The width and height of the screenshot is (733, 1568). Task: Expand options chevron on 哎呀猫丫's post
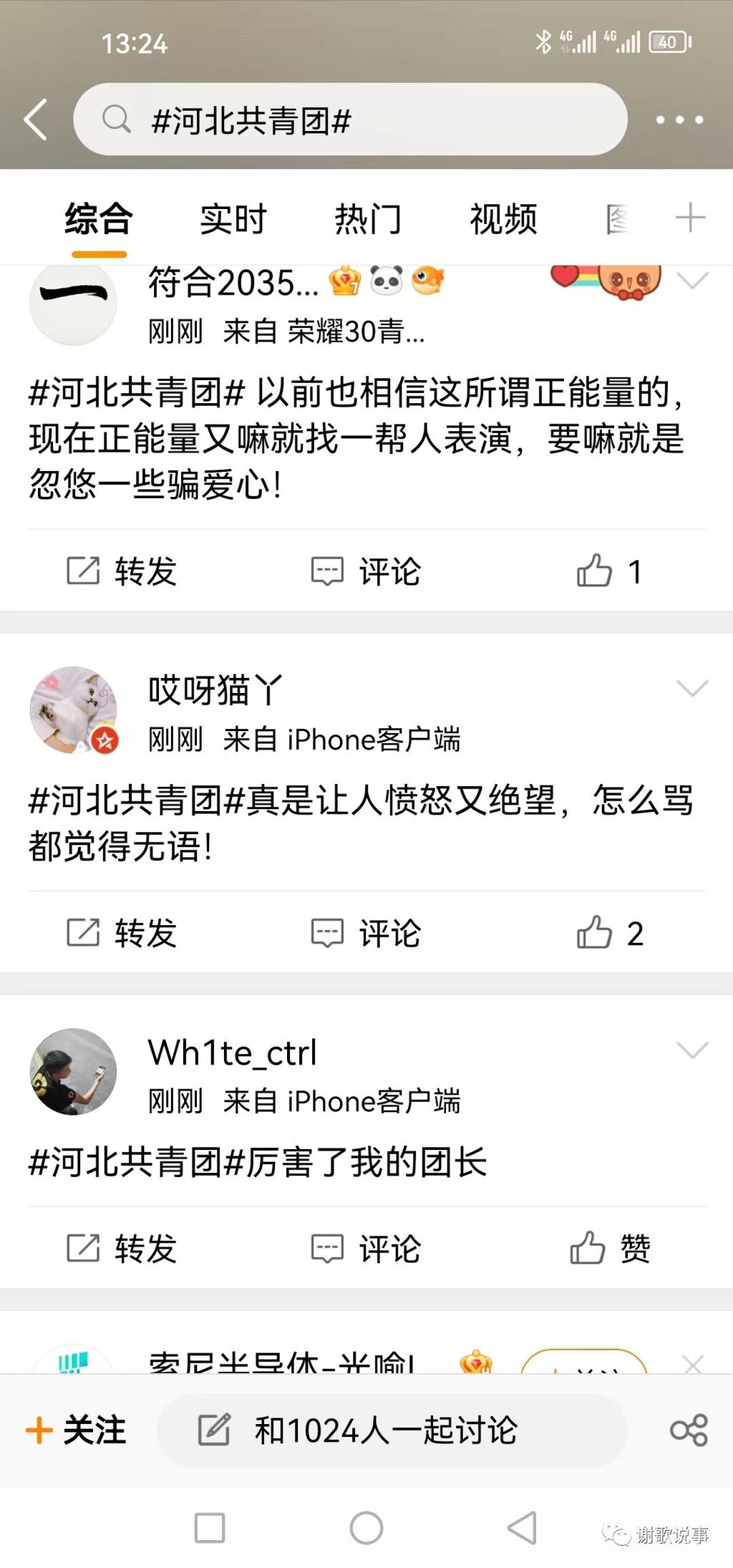(x=692, y=688)
